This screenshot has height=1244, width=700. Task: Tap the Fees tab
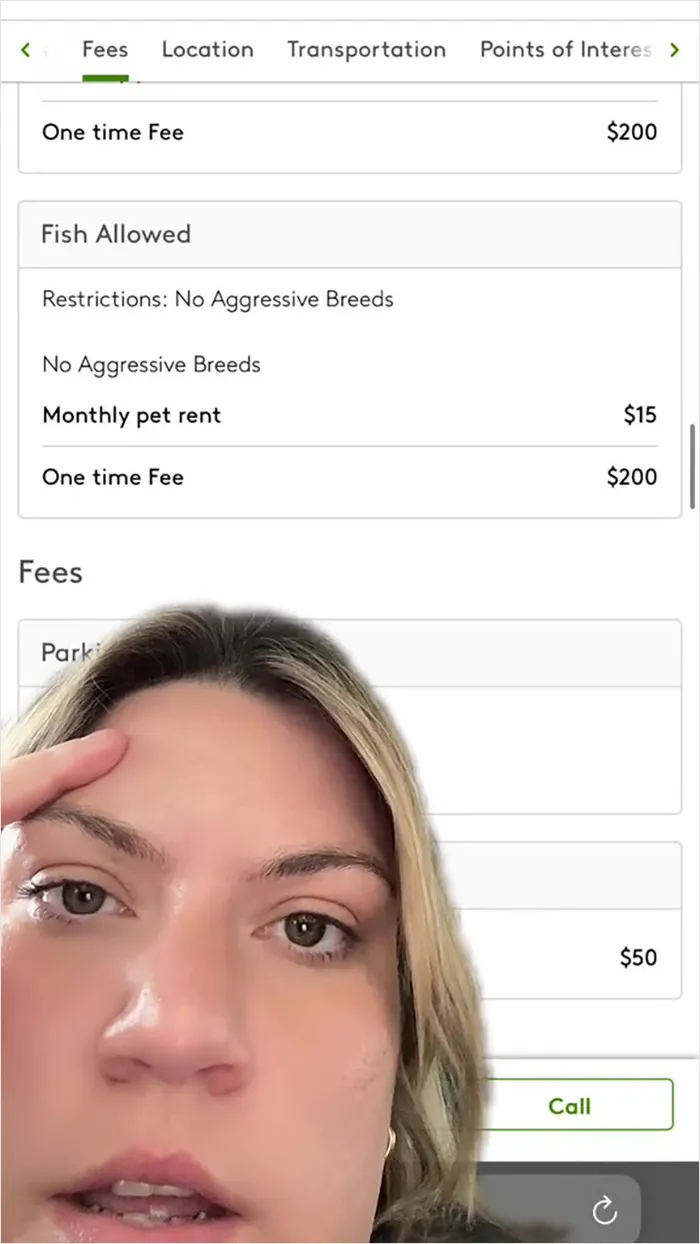point(105,50)
